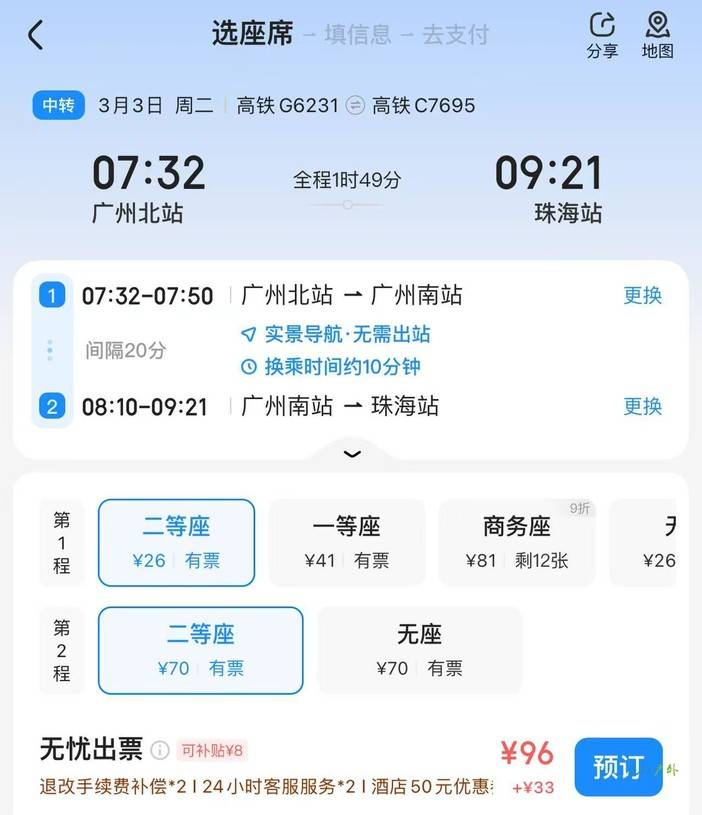
Task: Change the second leg train (广州南站→珠海站 更换)
Action: pos(643,406)
